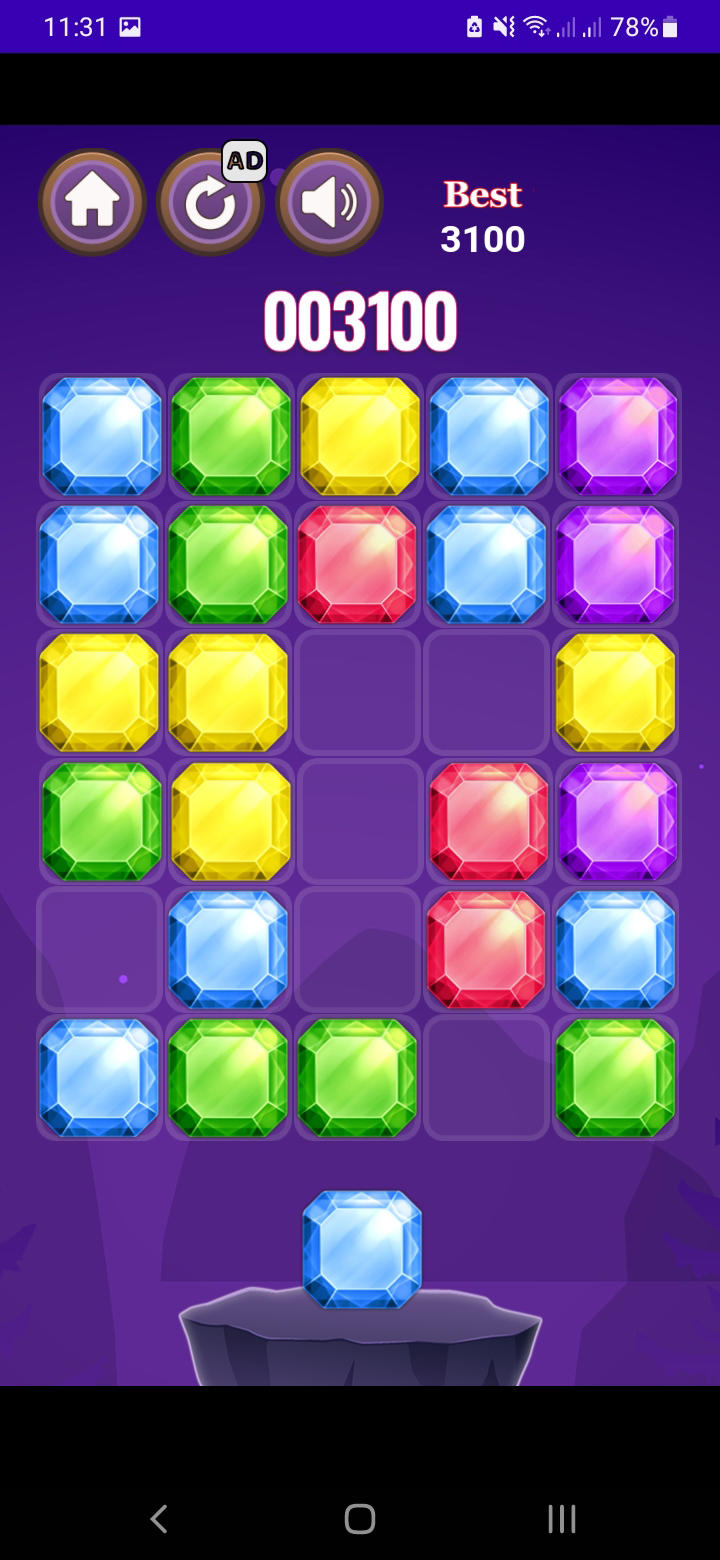Go back using the system back button
The image size is (720, 1560).
pyautogui.click(x=159, y=1519)
